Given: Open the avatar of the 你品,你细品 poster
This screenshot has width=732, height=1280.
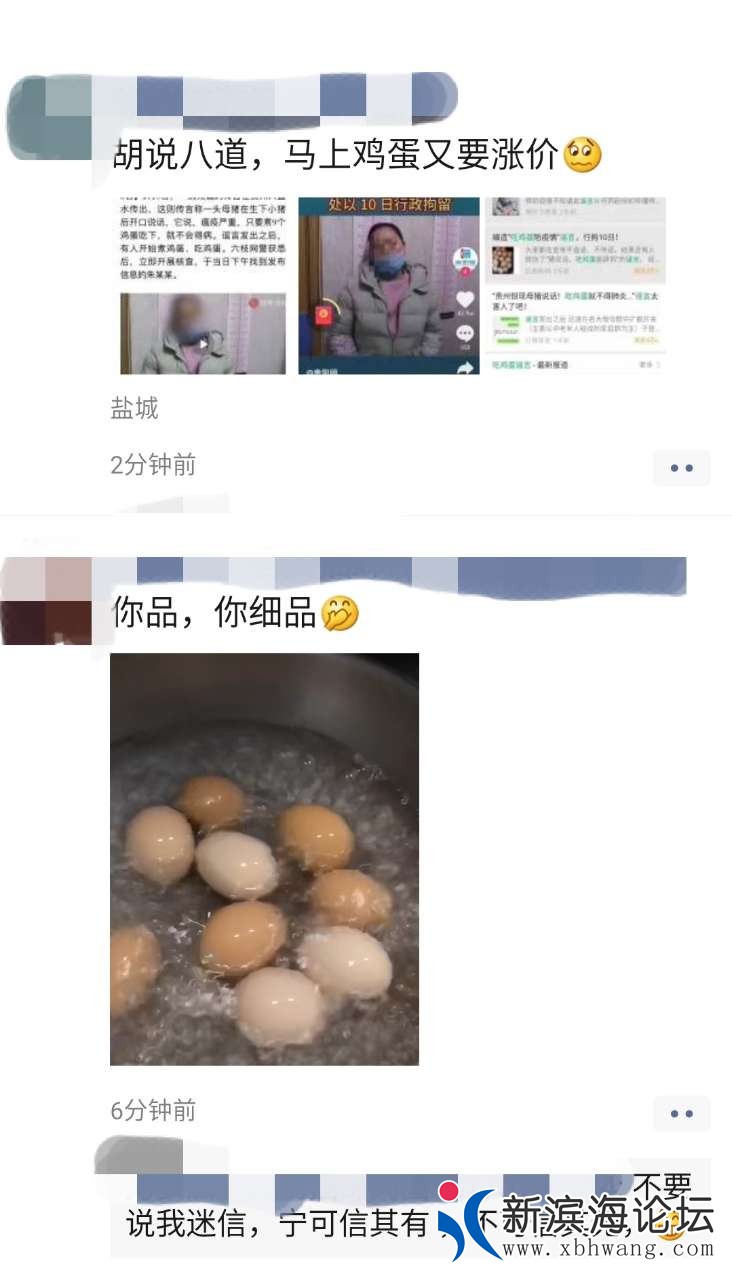Looking at the screenshot, I should coord(47,601).
